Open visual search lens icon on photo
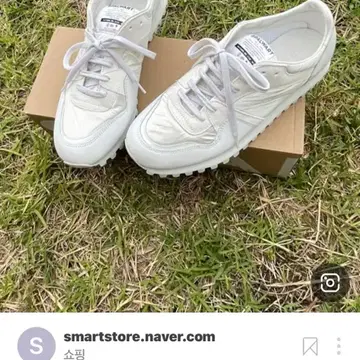Viewport: 360px width, 360px height. [330, 283]
